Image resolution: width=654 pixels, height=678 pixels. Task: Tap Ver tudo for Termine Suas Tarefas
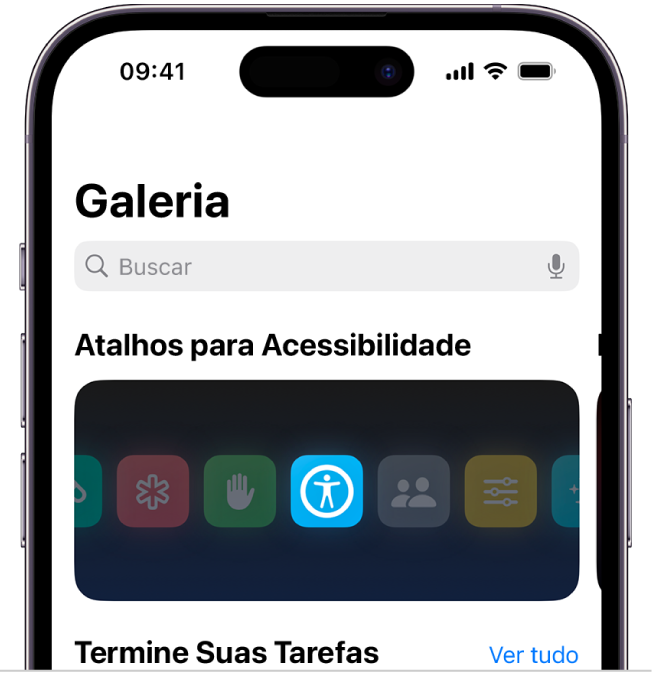[x=533, y=655]
